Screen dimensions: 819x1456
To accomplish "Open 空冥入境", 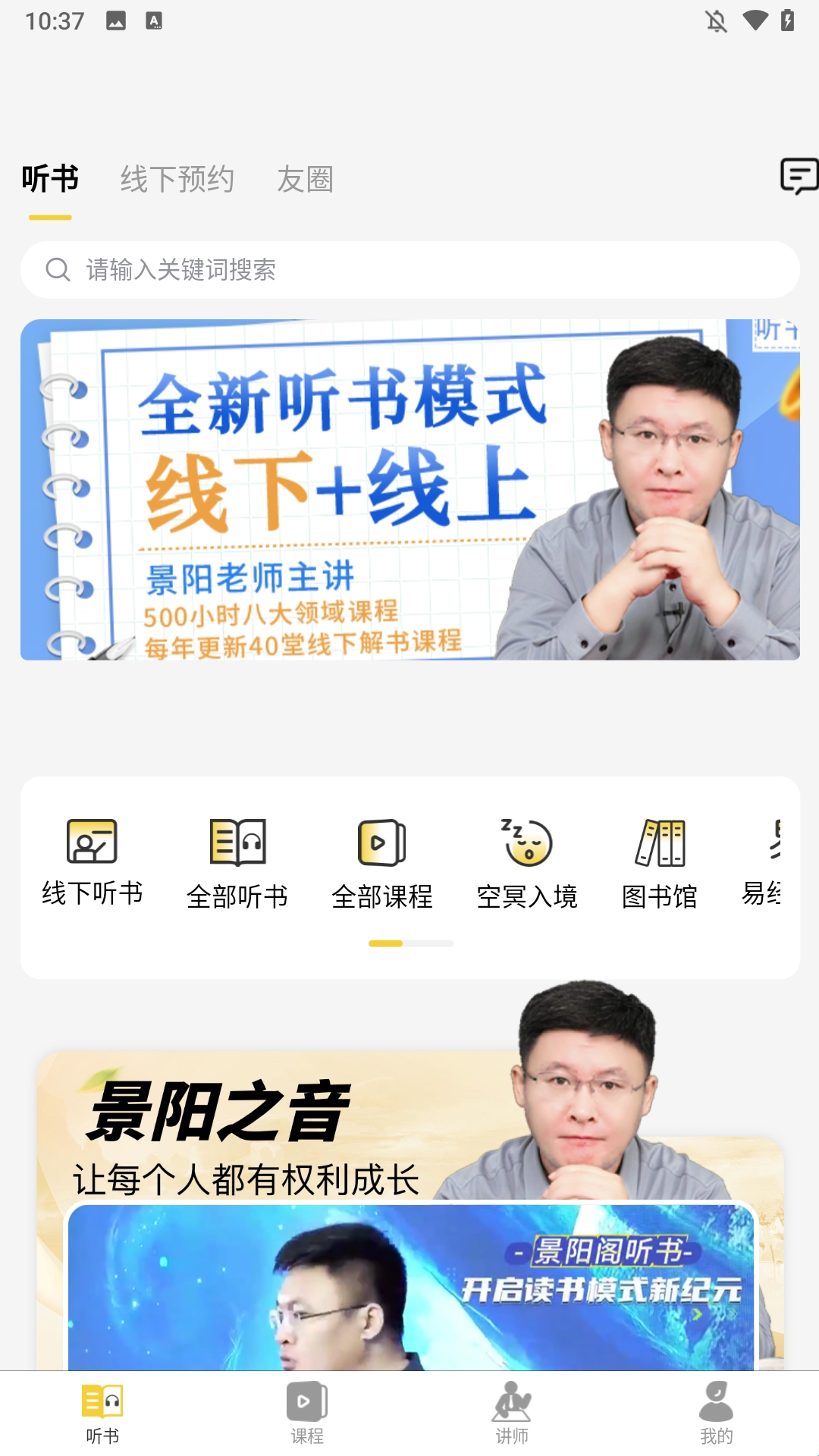I will (527, 864).
